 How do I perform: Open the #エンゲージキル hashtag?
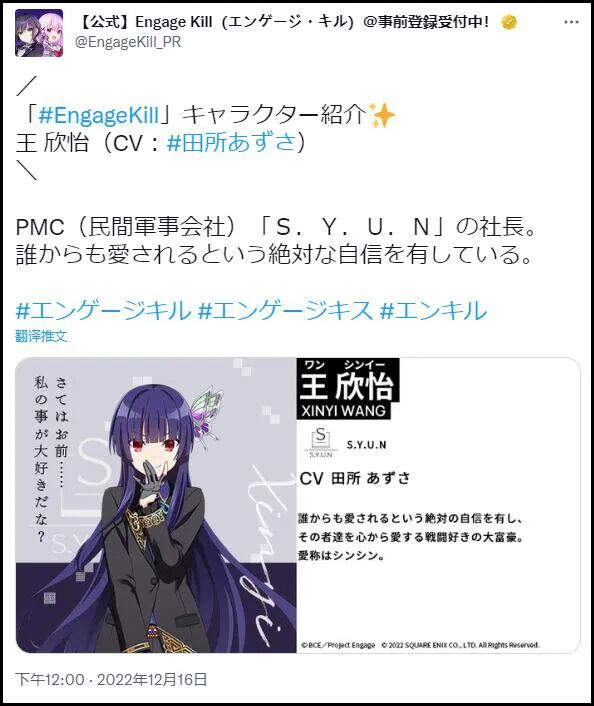(104, 311)
